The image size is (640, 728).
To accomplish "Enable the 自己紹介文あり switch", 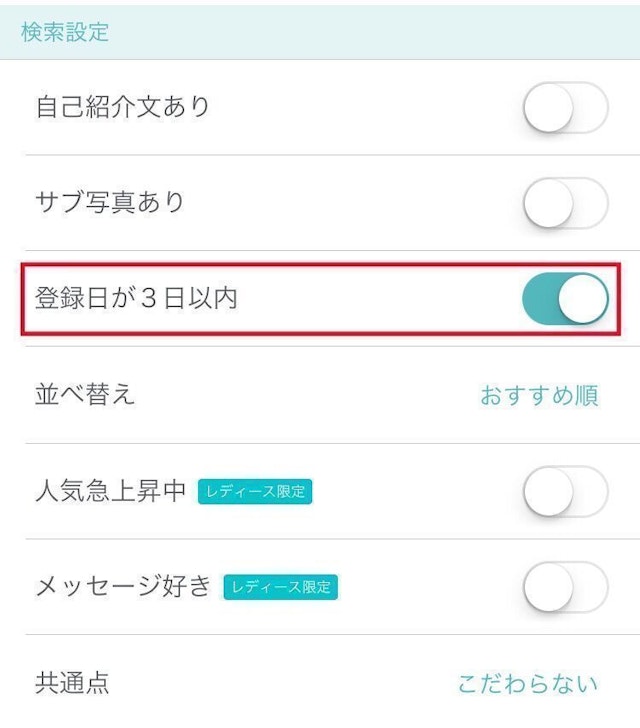I will 565,107.
